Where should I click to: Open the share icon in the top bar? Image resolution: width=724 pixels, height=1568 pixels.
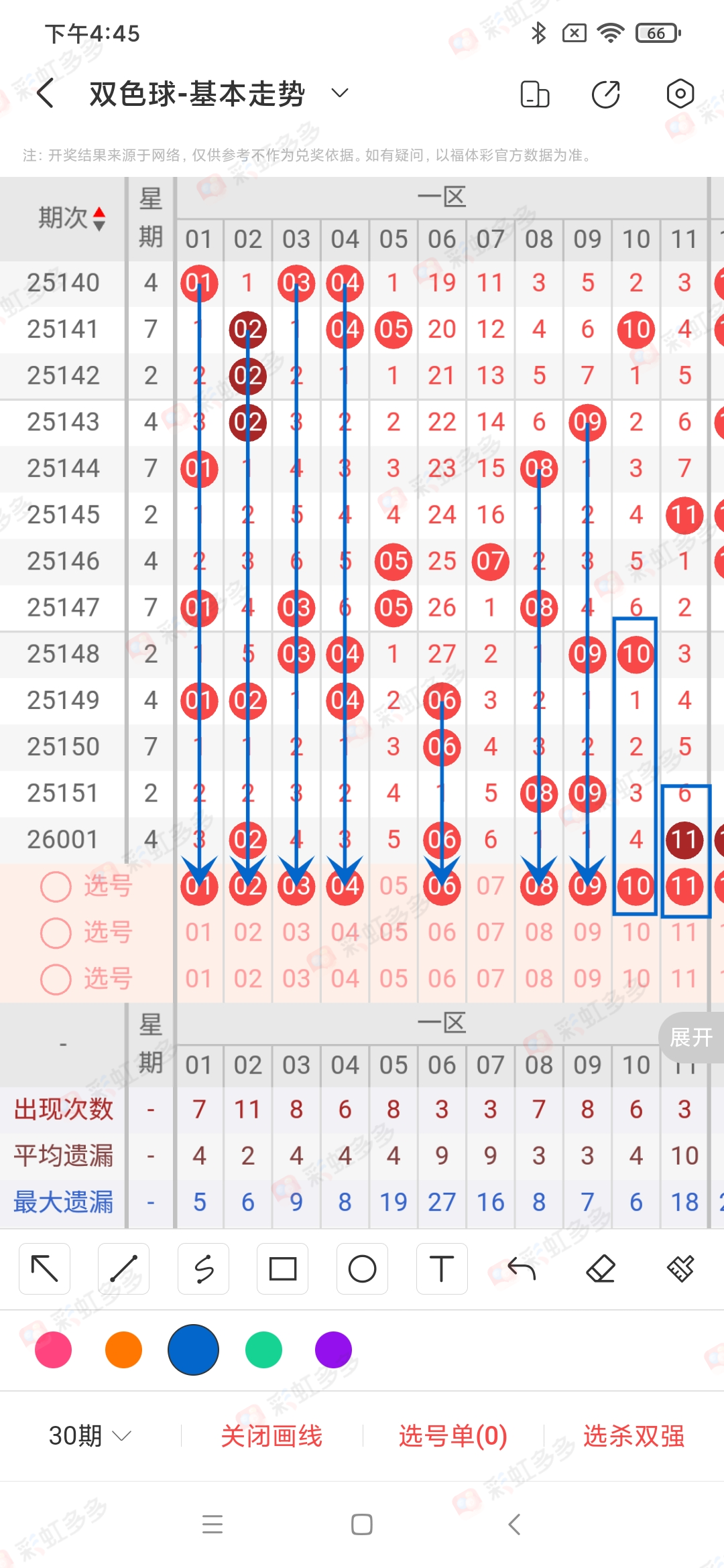click(604, 94)
